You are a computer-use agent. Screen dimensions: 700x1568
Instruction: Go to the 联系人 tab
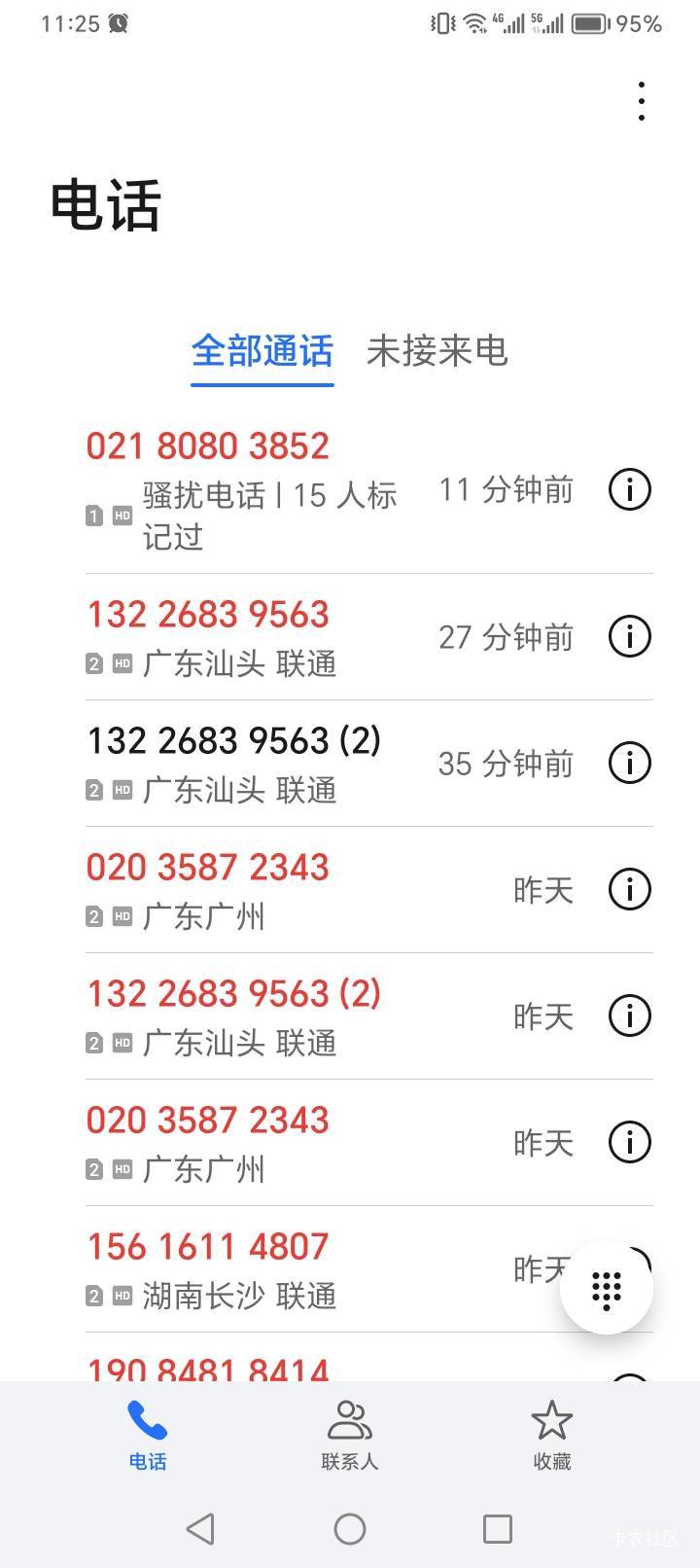pos(350,1435)
